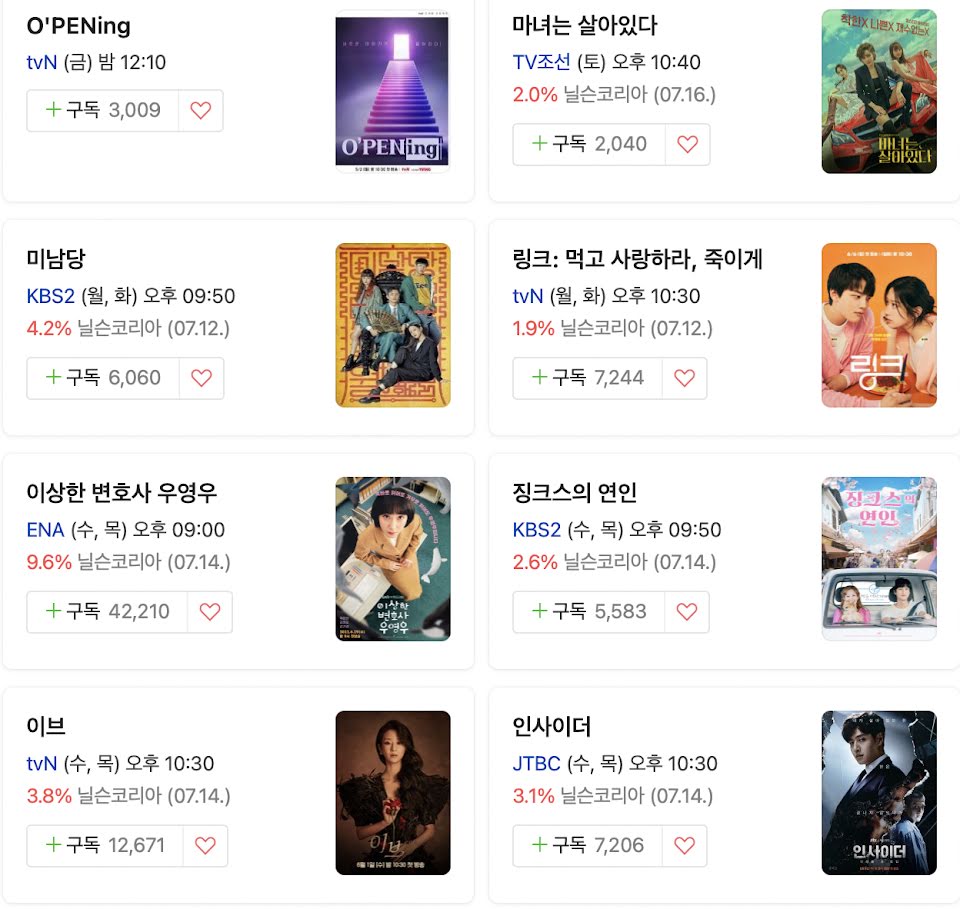Tap 구독 for 미남당
Image resolution: width=960 pixels, height=909 pixels.
[x=103, y=378]
